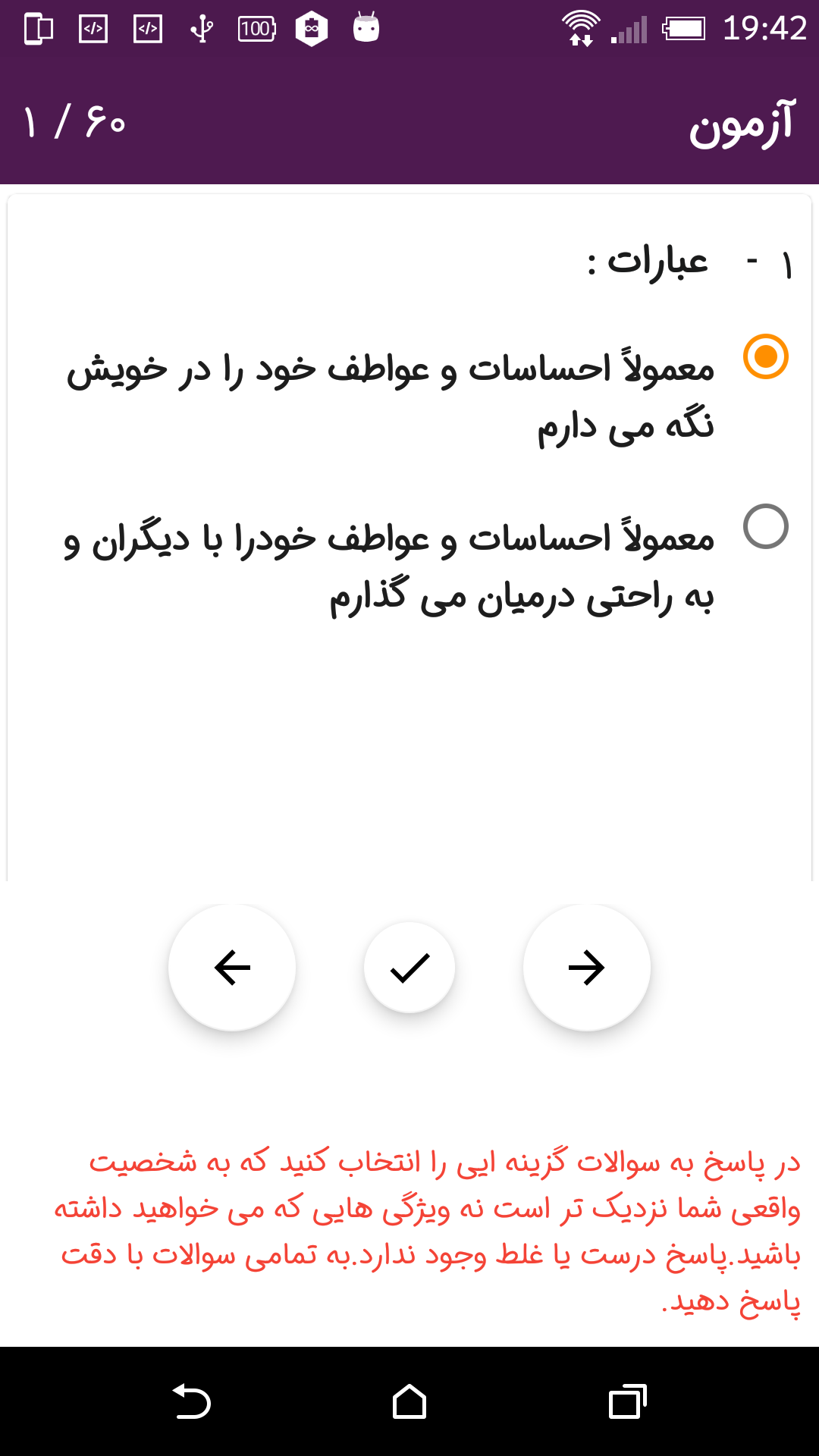This screenshot has width=819, height=1456.
Task: Open the recent apps overview
Action: coord(627,1401)
